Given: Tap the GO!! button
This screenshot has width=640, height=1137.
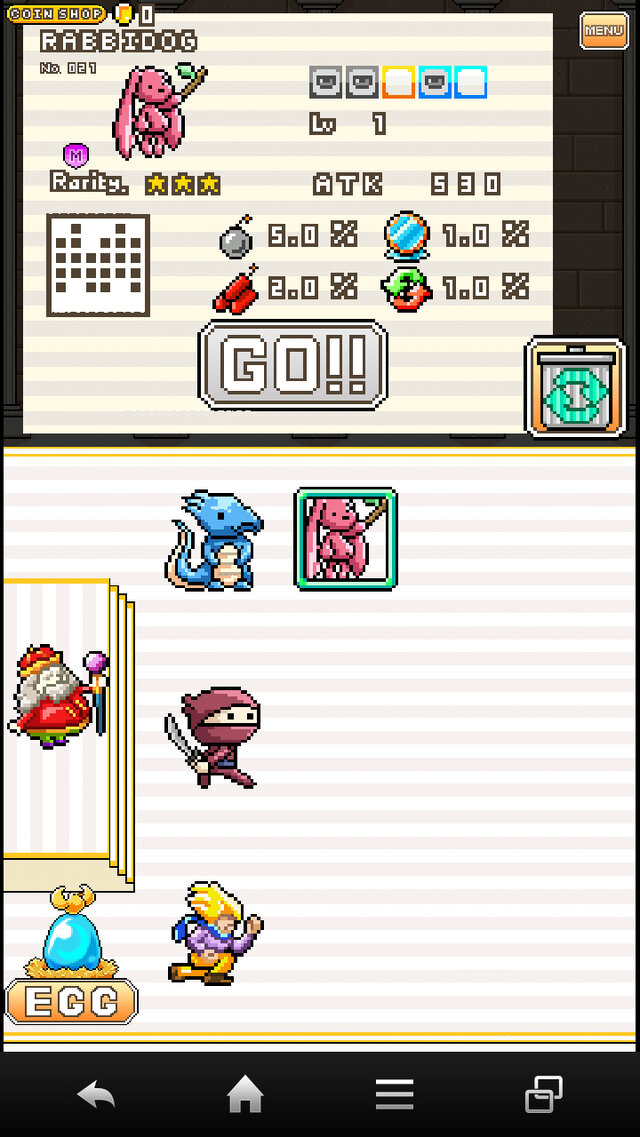Looking at the screenshot, I should (x=293, y=366).
